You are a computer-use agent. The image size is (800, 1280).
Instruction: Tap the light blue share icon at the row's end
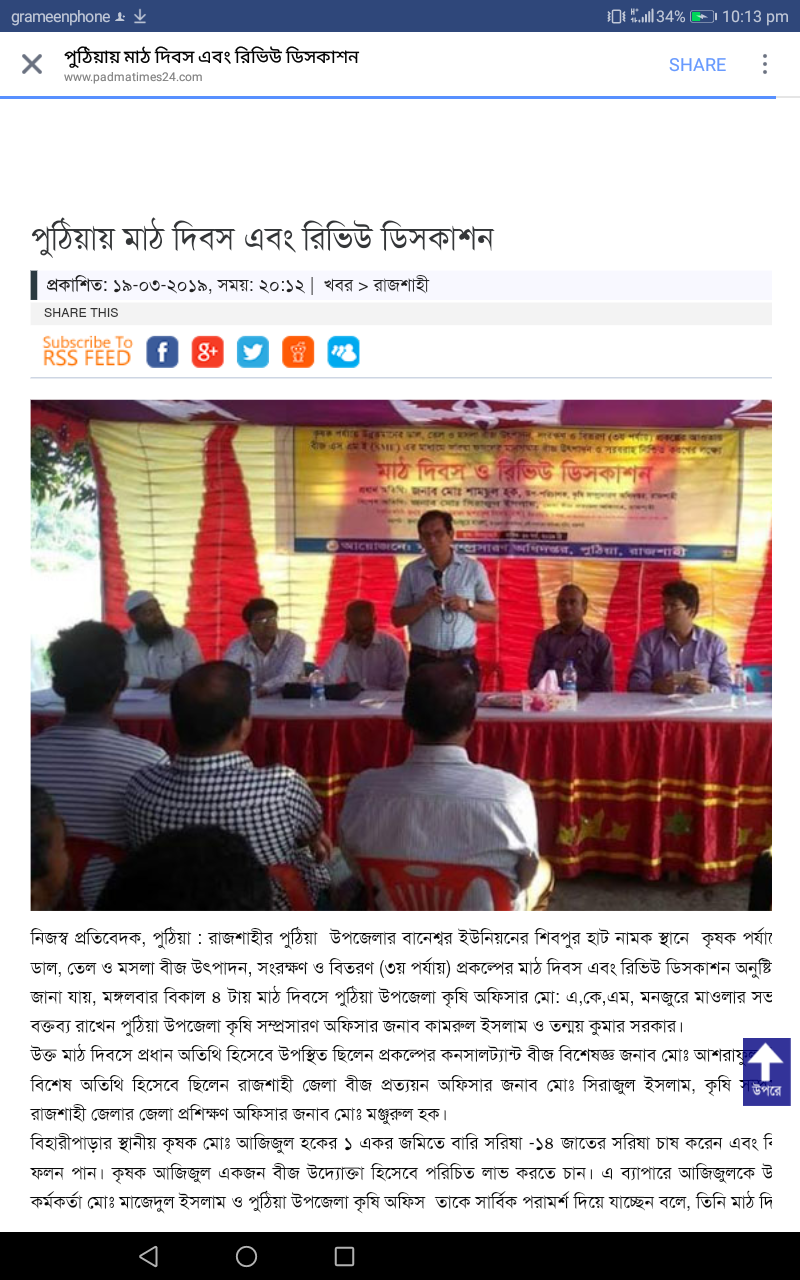pos(343,352)
